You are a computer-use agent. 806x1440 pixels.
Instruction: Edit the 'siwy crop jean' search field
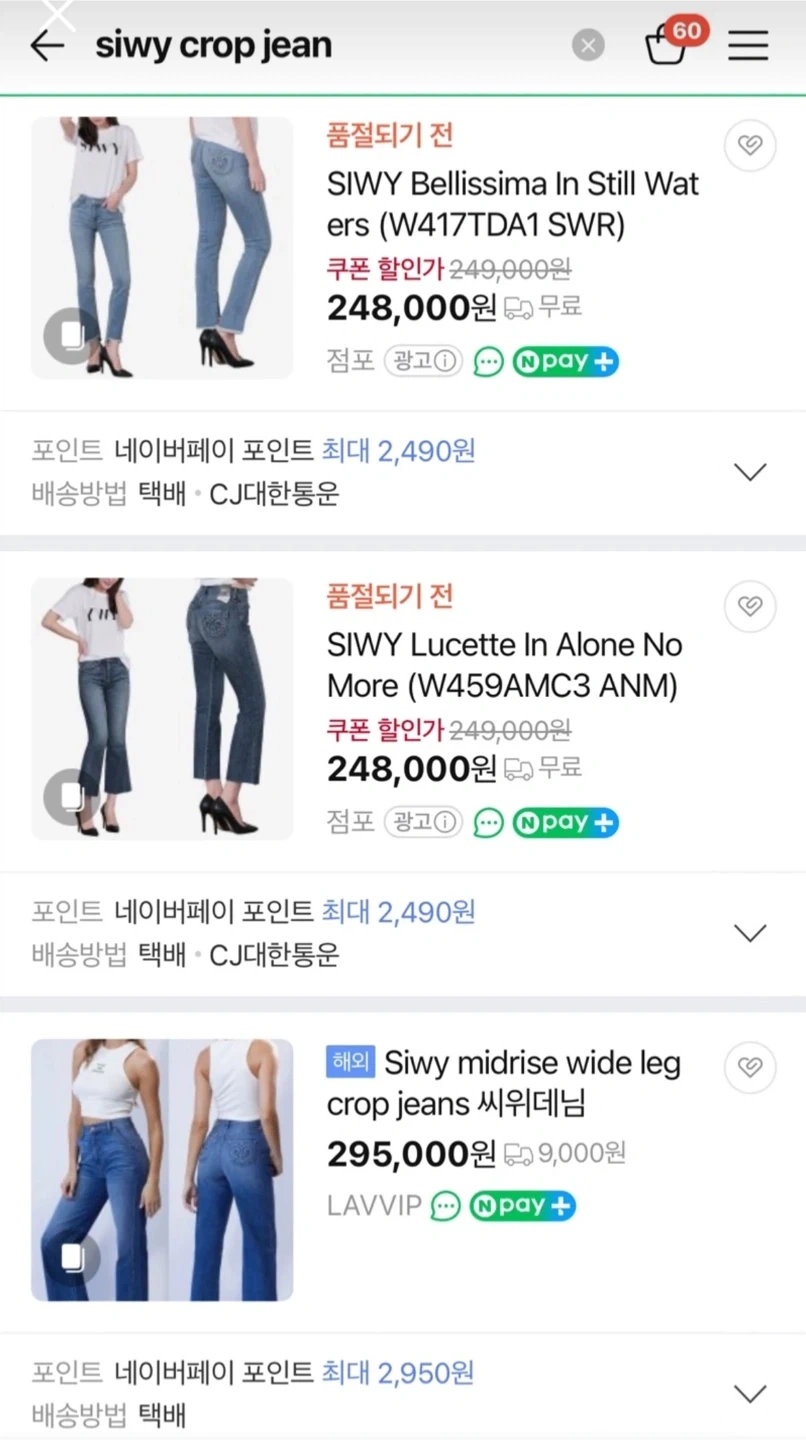(x=300, y=46)
